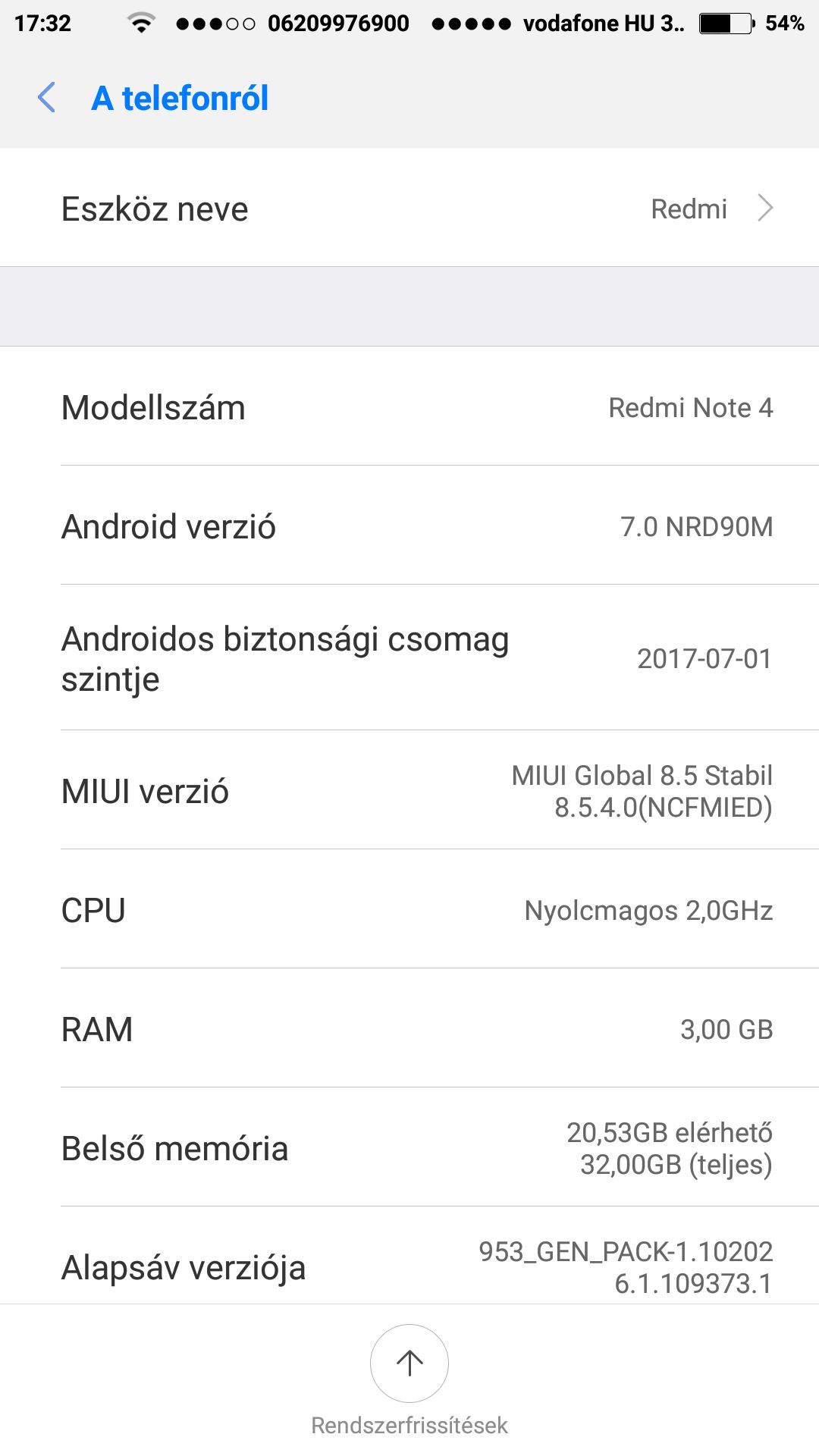The height and width of the screenshot is (1456, 819).
Task: Tap the Belső memória row
Action: [409, 1147]
